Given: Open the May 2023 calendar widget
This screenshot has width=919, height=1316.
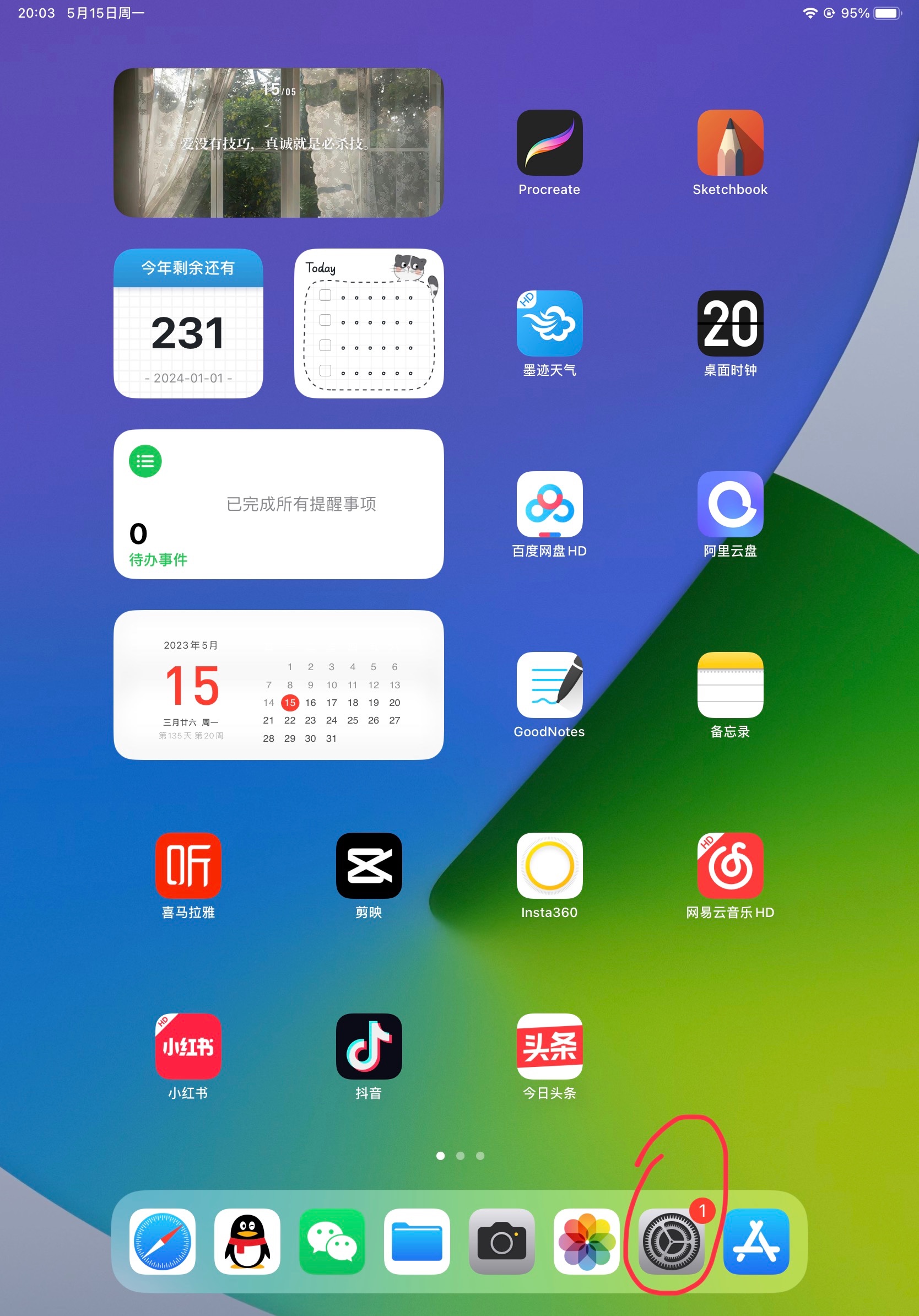Looking at the screenshot, I should [278, 684].
